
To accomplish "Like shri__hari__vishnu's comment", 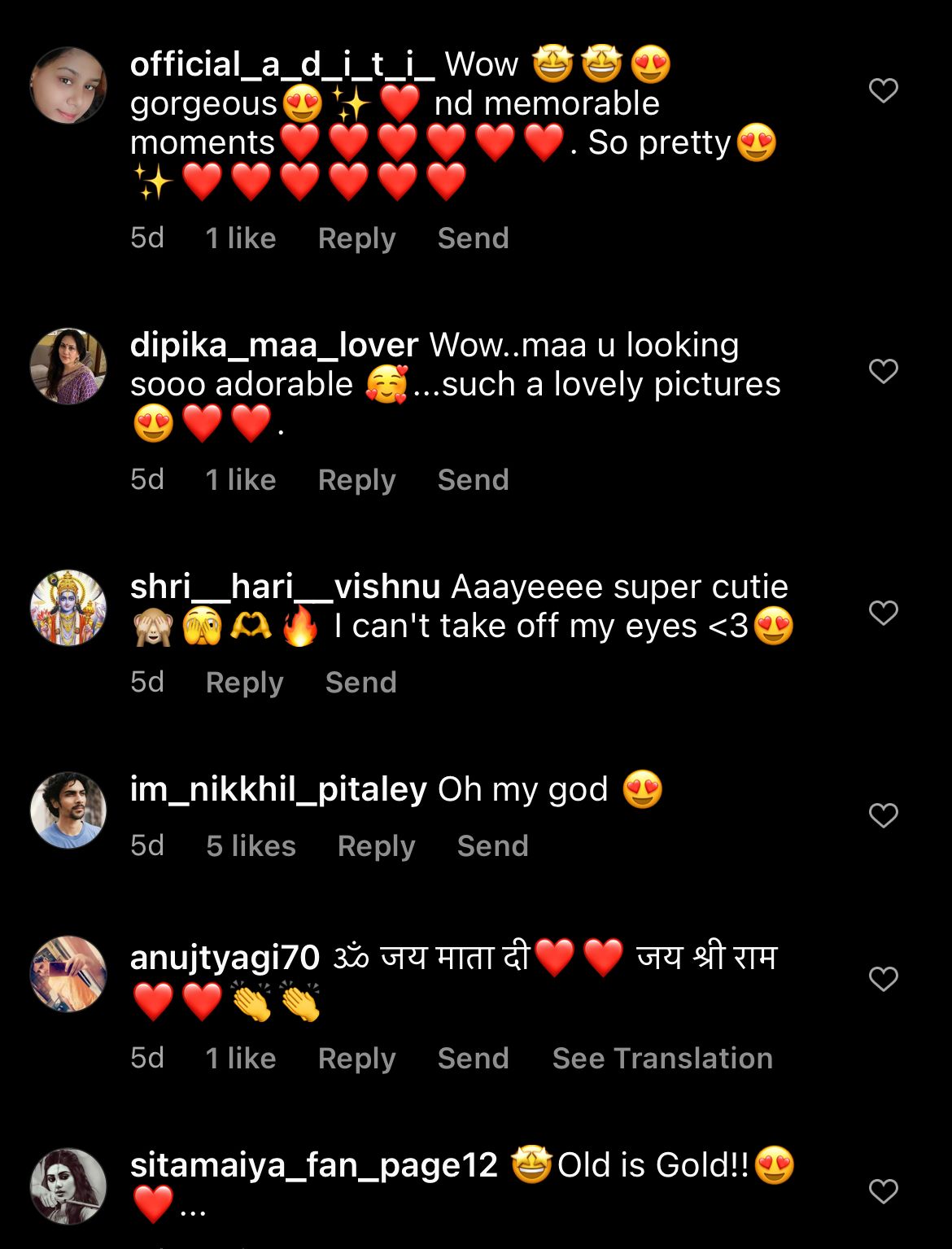I will (x=883, y=613).
